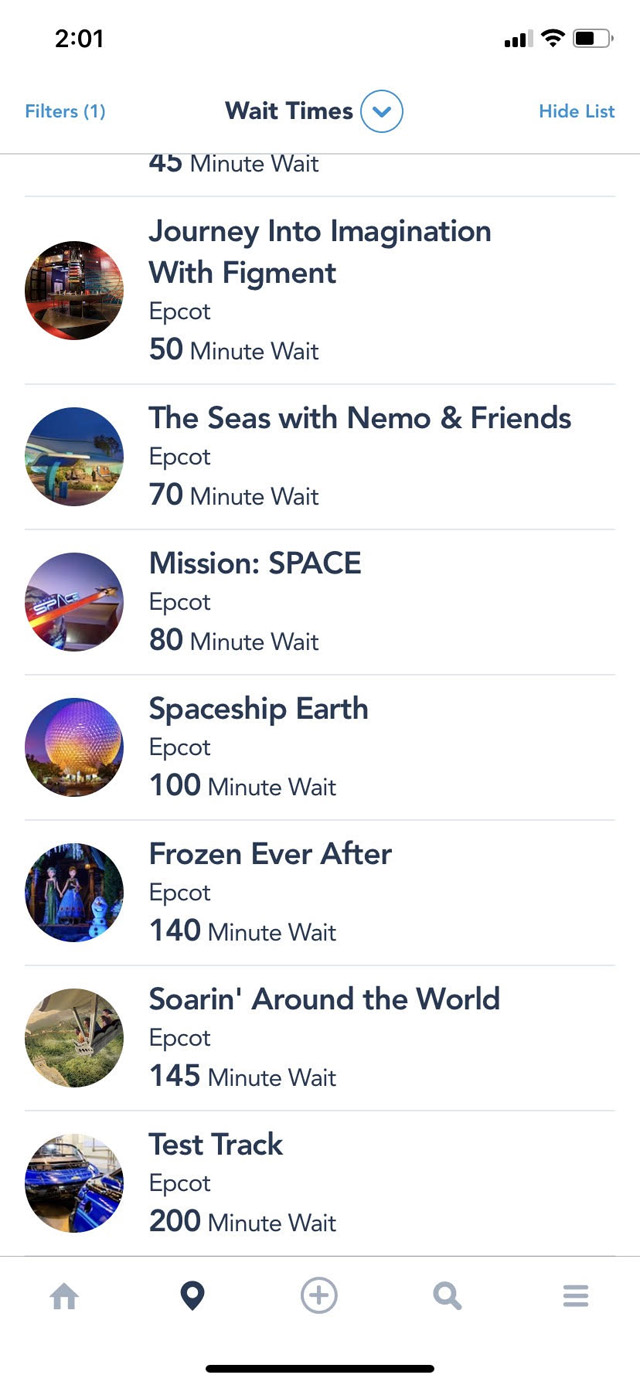This screenshot has width=640, height=1385.
Task: Open The Seas with Nemo & Friends
Action: click(x=320, y=457)
